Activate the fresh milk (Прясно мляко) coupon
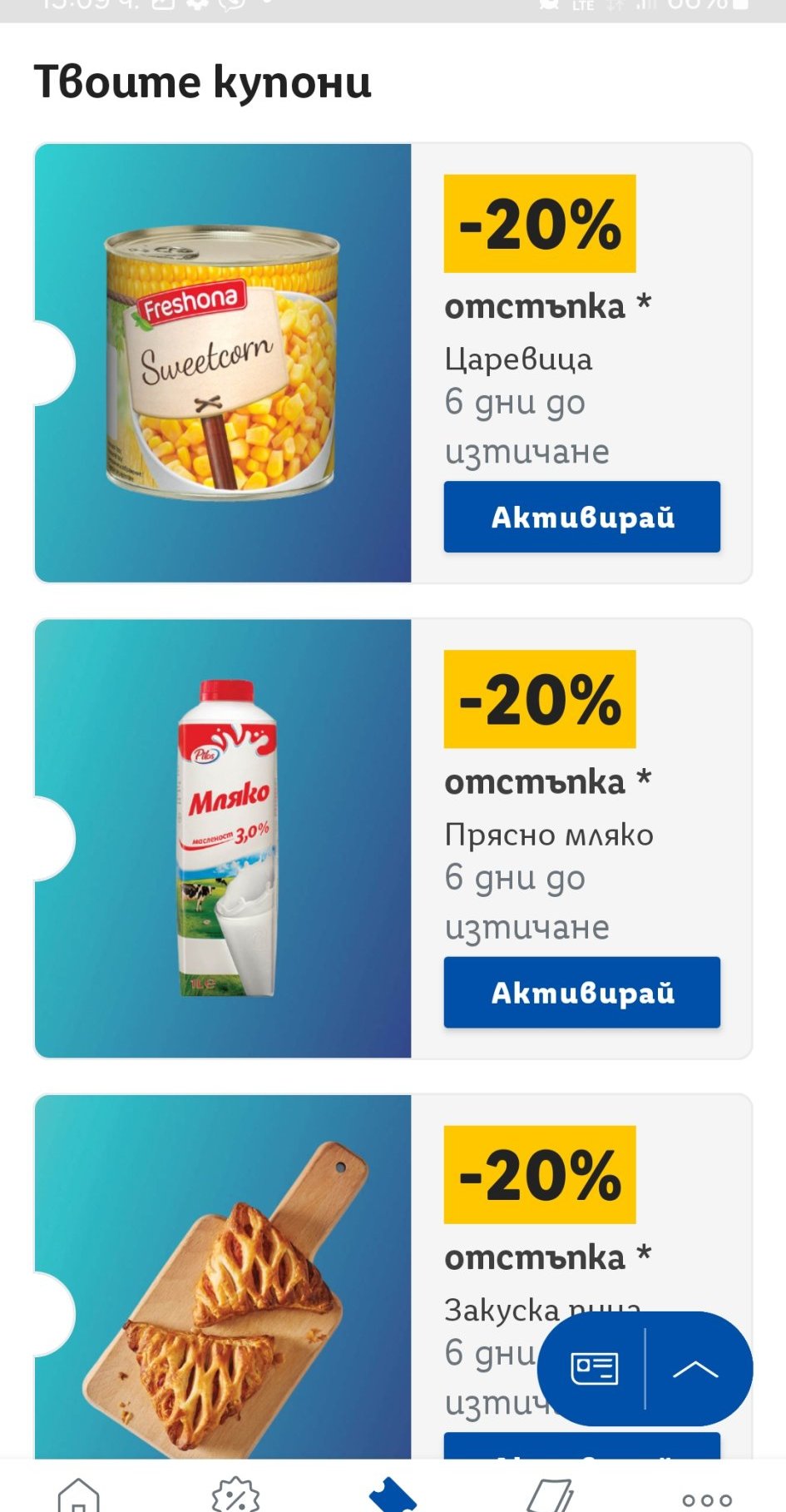The image size is (786, 1512). pos(581,992)
